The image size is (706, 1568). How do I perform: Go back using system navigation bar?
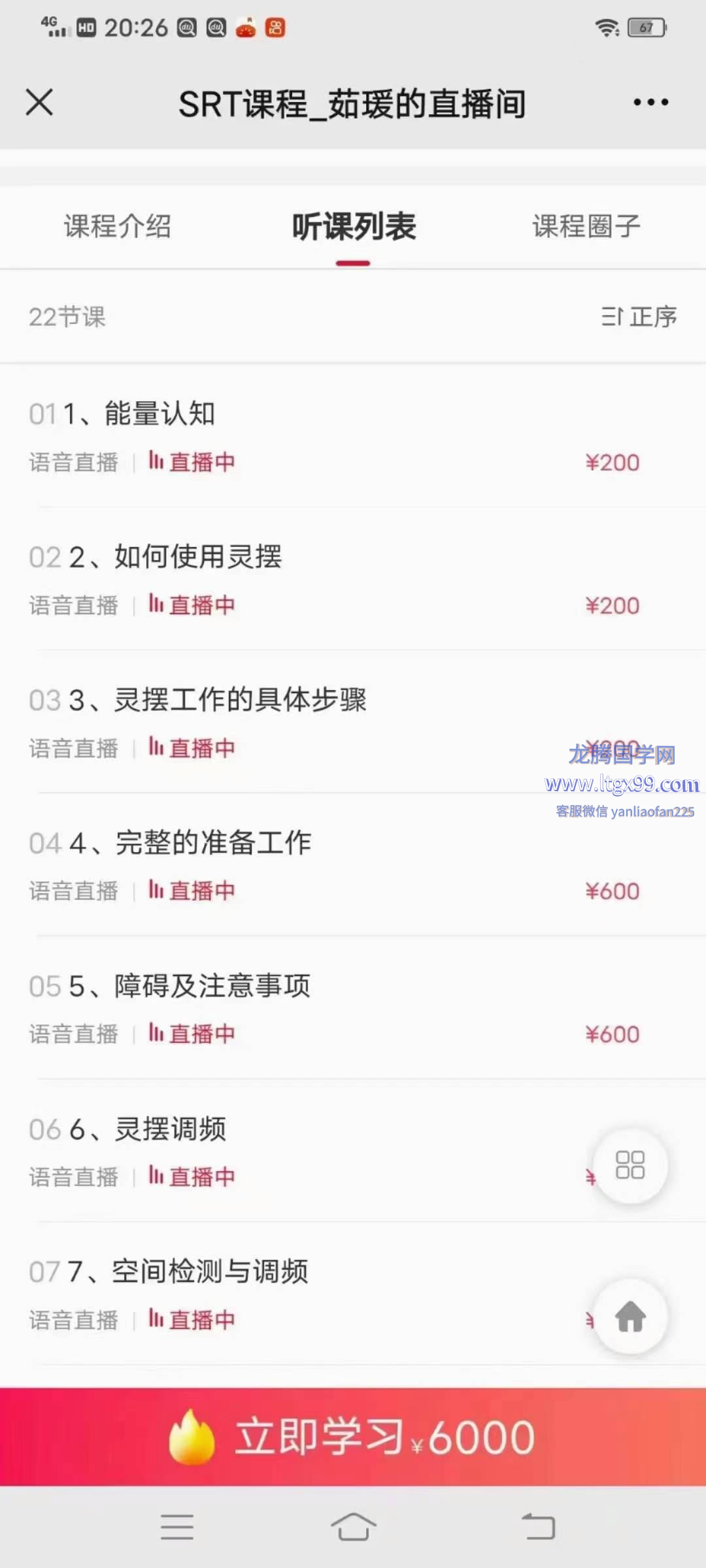(x=539, y=1527)
